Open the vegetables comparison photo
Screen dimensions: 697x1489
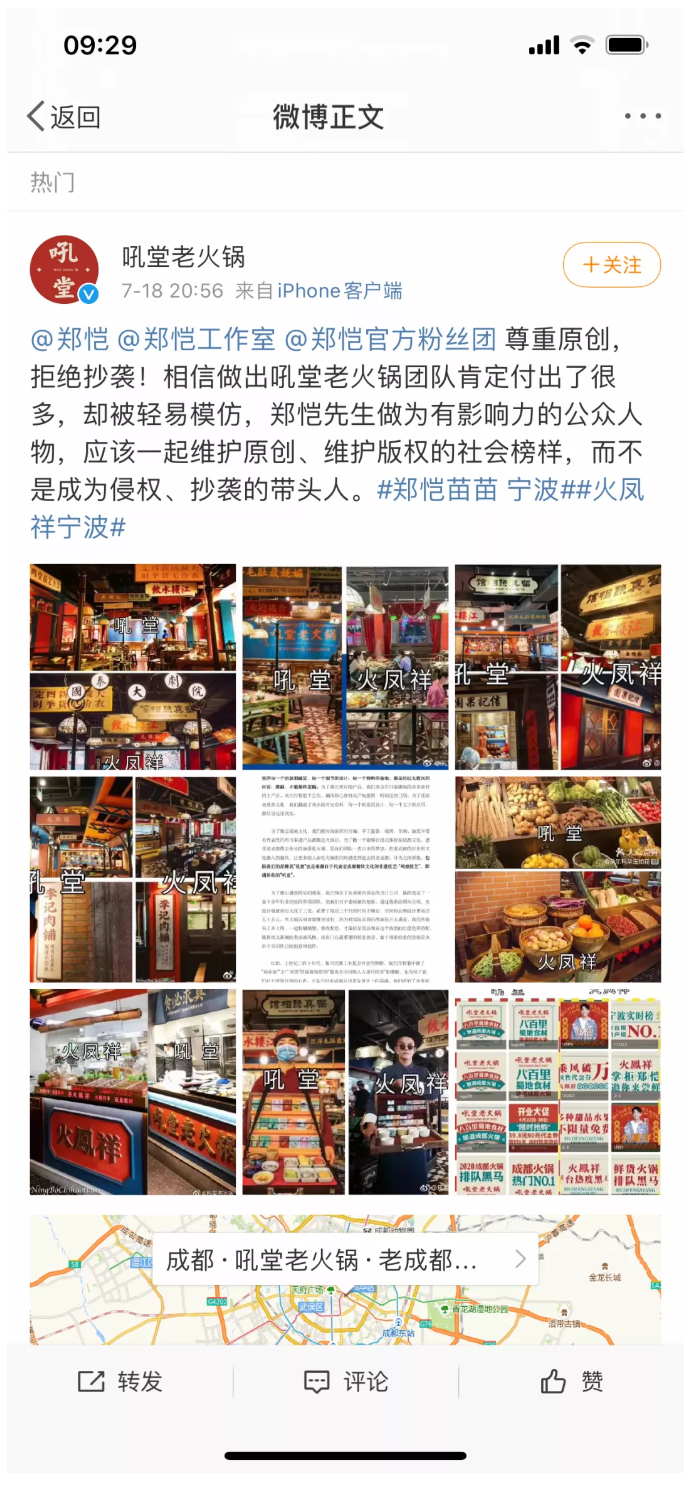coord(557,879)
